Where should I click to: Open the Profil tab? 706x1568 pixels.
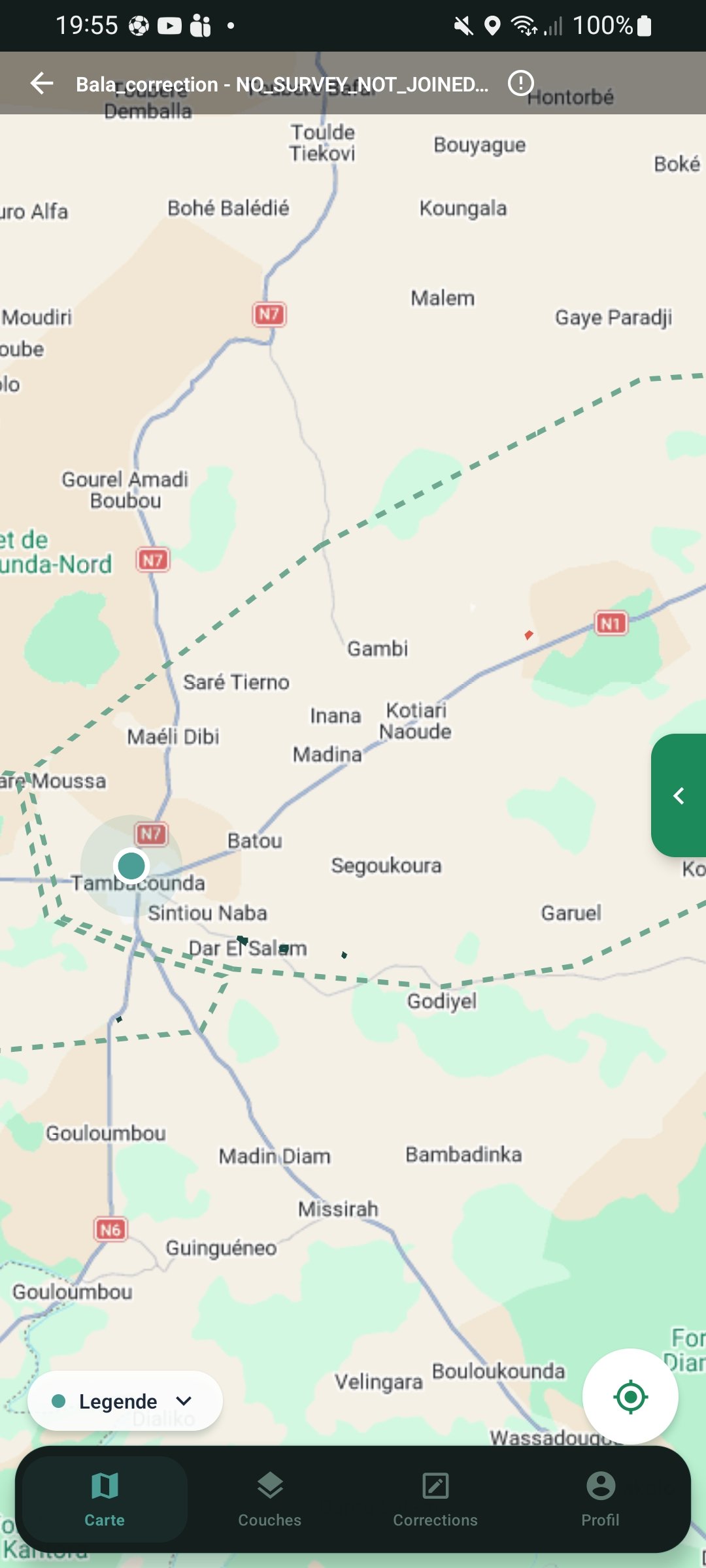(x=600, y=1499)
